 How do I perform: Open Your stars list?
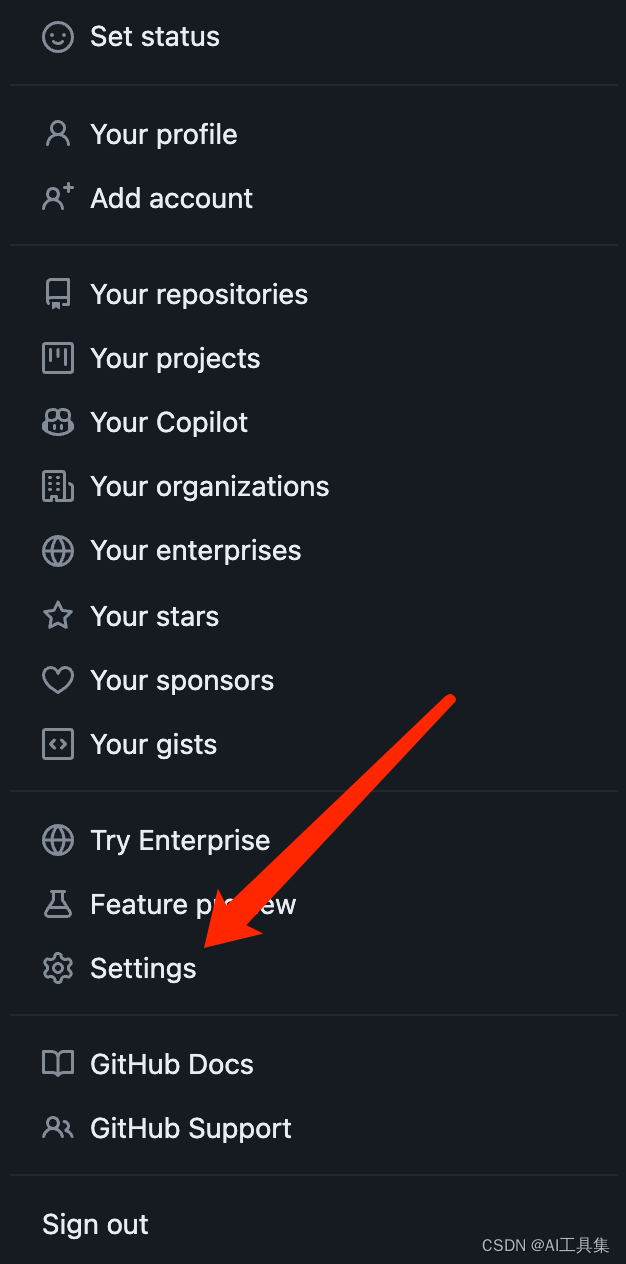pyautogui.click(x=313, y=616)
